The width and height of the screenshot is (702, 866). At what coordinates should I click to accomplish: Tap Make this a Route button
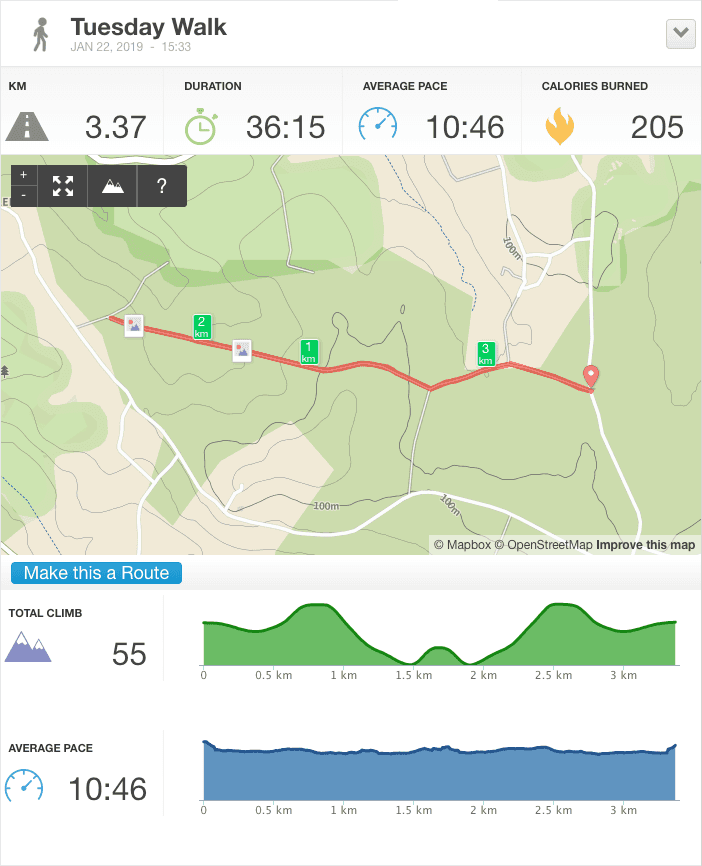coord(97,573)
